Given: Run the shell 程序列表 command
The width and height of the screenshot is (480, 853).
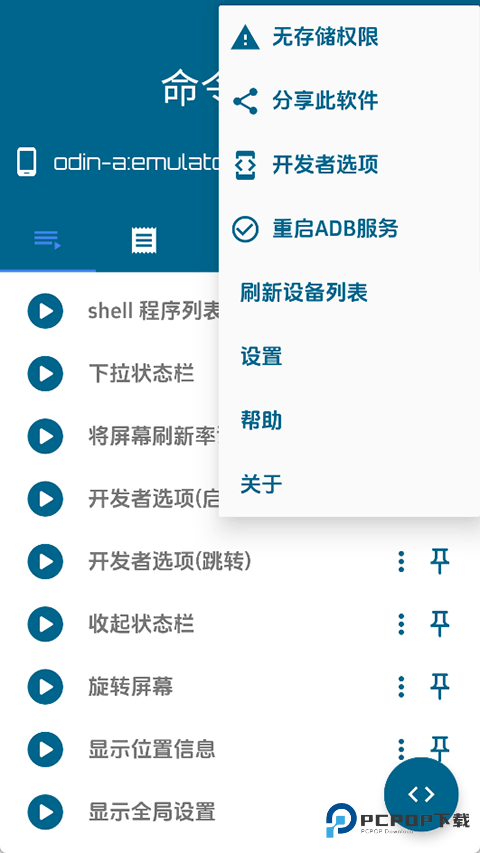Looking at the screenshot, I should (45, 311).
